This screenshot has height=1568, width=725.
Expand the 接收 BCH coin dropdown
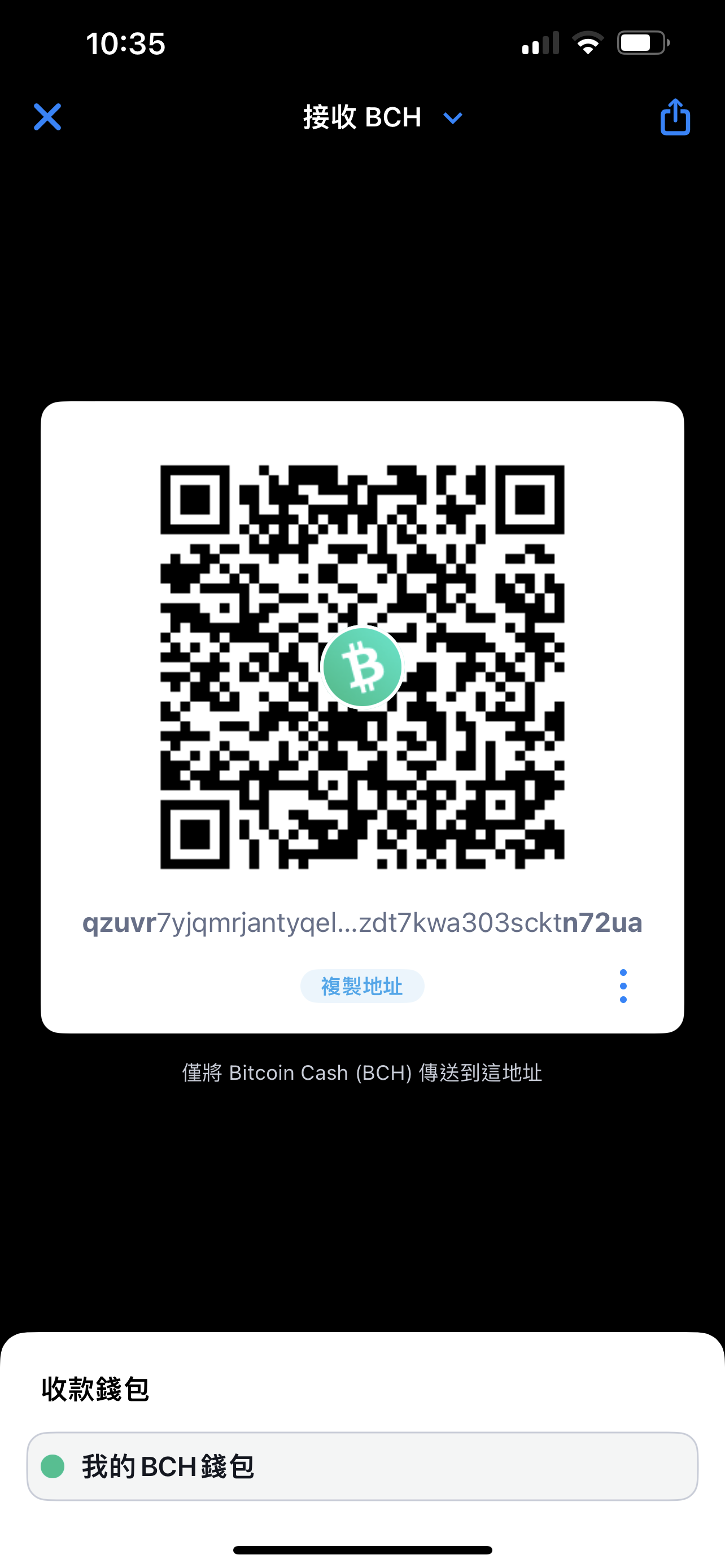452,117
